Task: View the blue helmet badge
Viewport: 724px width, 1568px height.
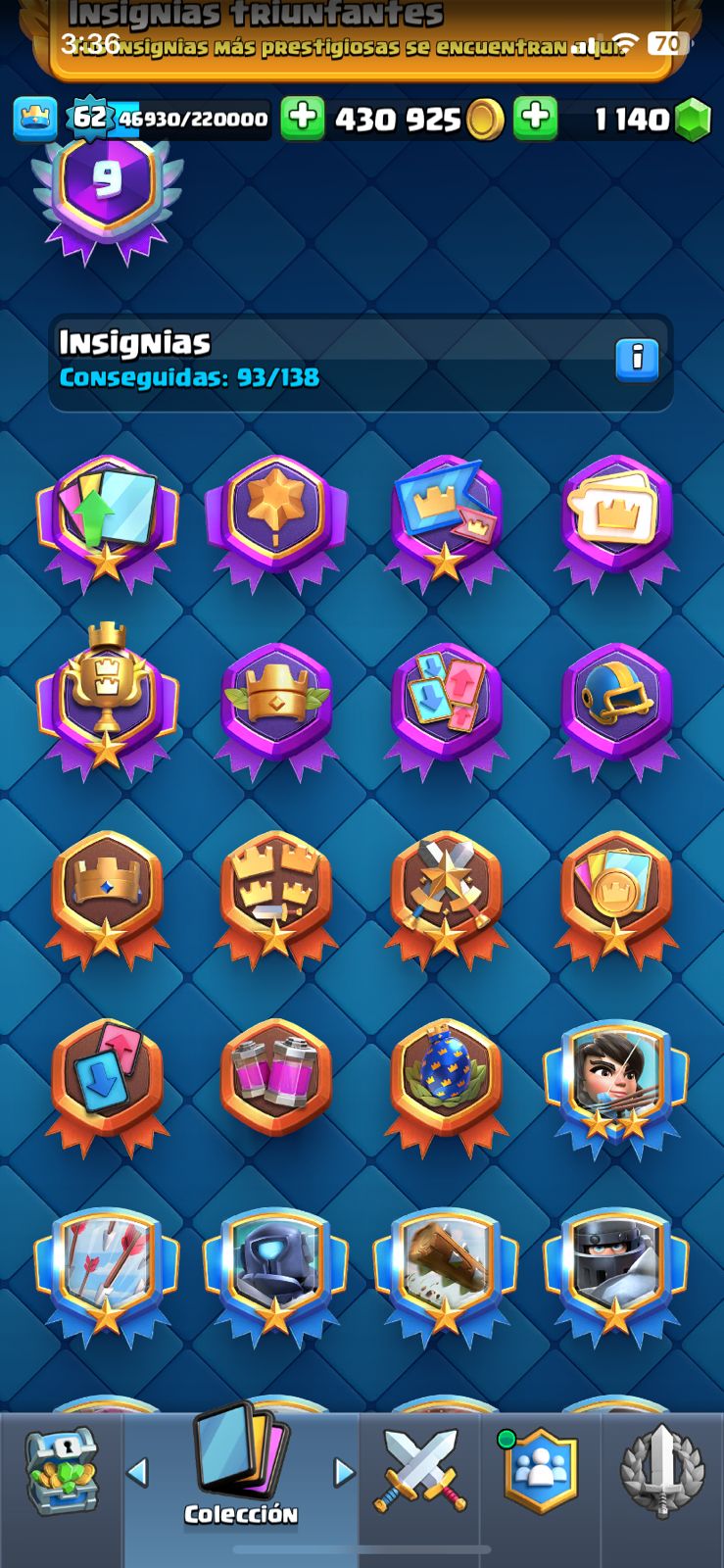Action: tap(616, 698)
